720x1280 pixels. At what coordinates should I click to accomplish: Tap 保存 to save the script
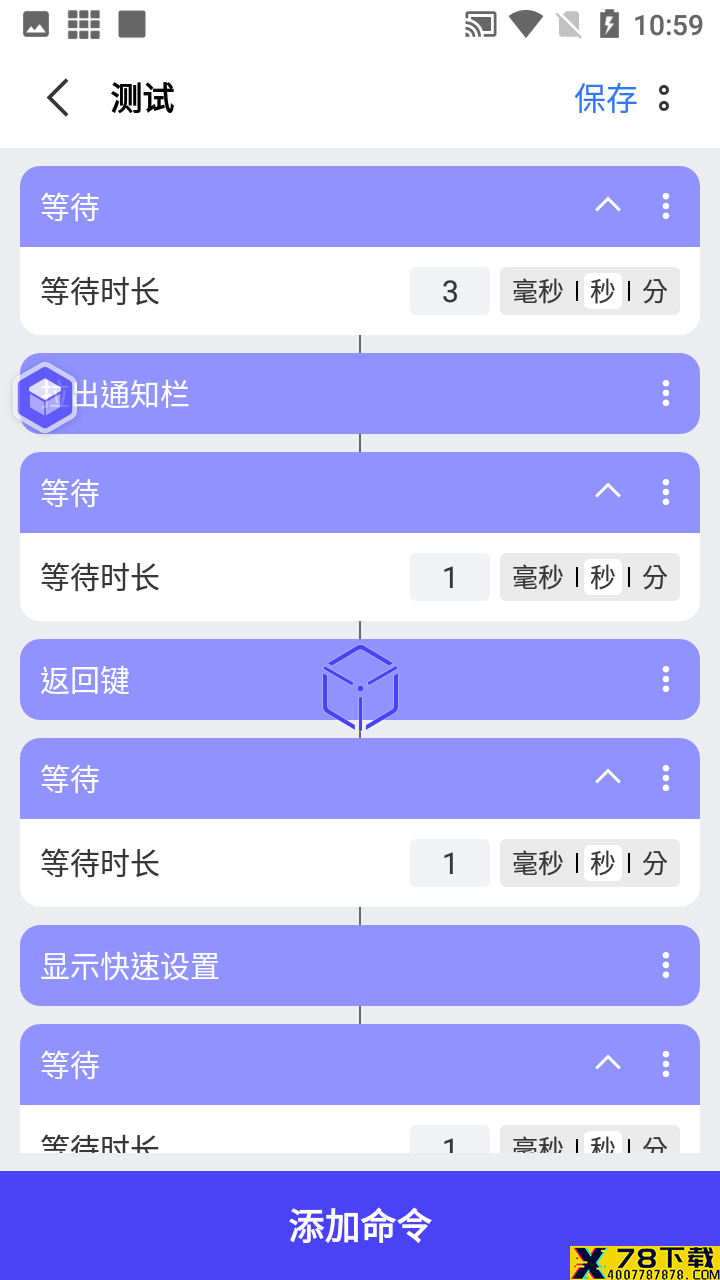click(x=605, y=98)
